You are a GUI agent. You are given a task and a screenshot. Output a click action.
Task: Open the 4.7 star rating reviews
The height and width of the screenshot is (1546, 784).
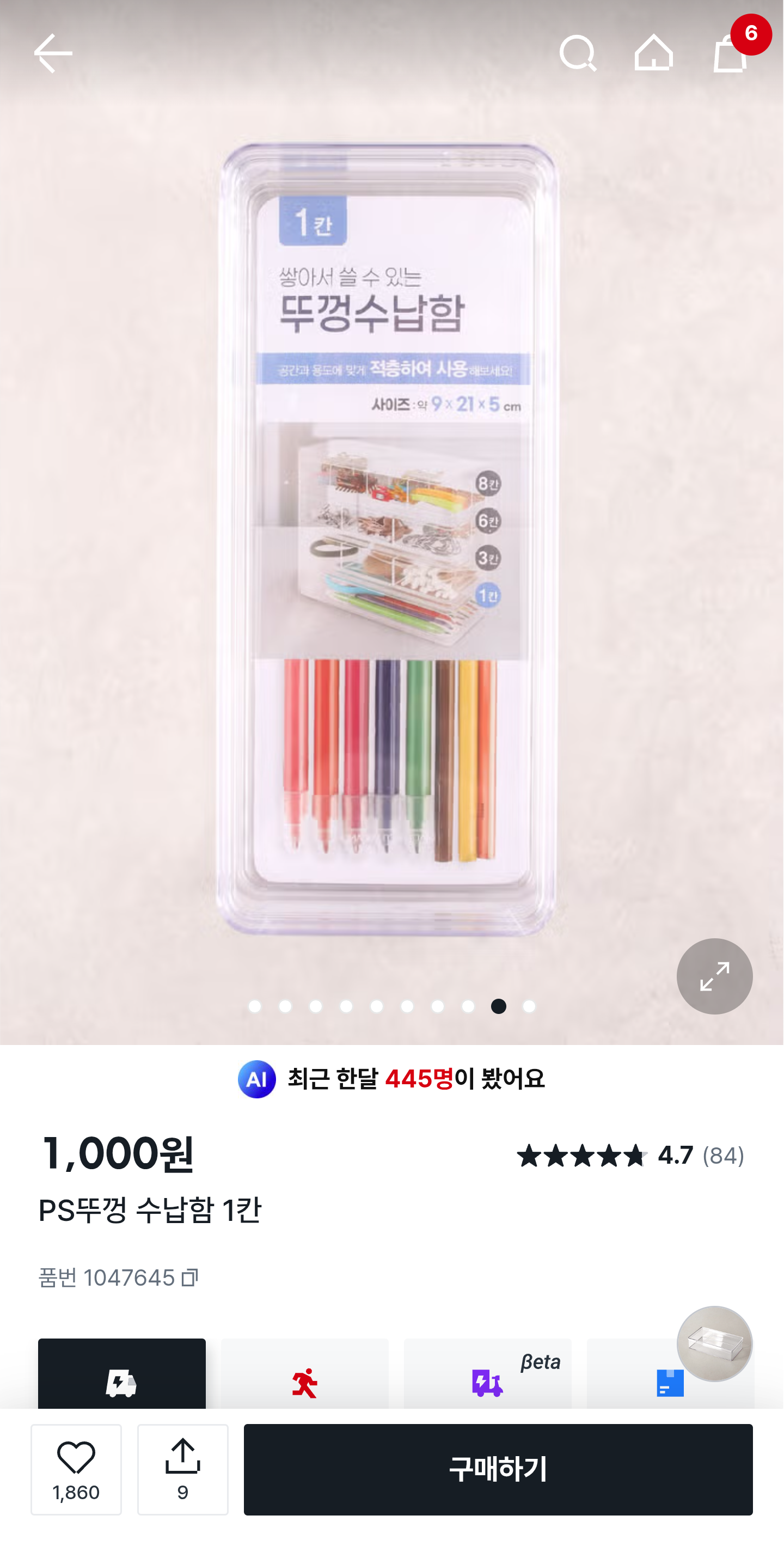[x=630, y=1156]
